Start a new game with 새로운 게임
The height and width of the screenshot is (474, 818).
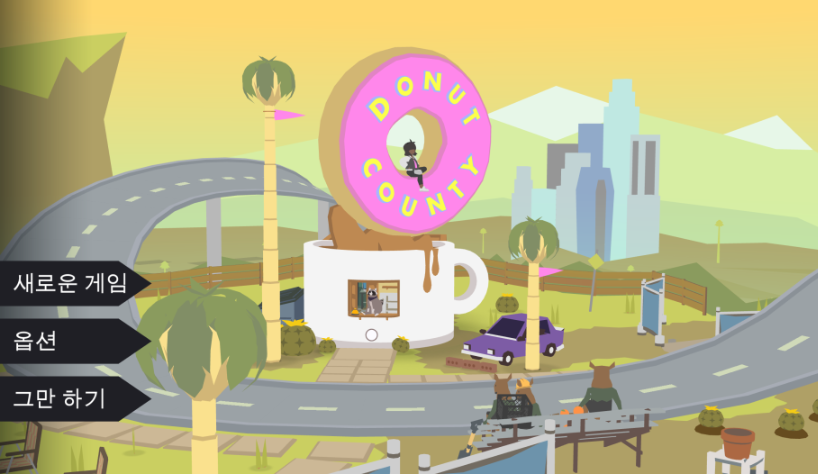(x=70, y=283)
